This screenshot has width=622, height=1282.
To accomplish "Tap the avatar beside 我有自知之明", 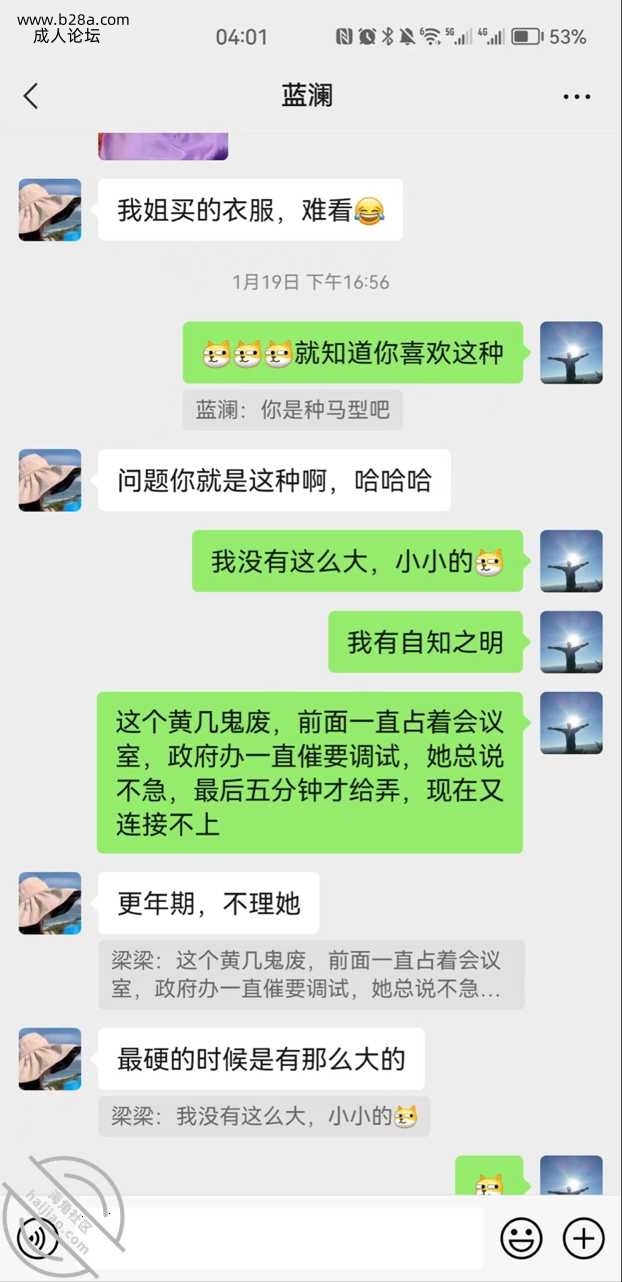I will click(571, 642).
